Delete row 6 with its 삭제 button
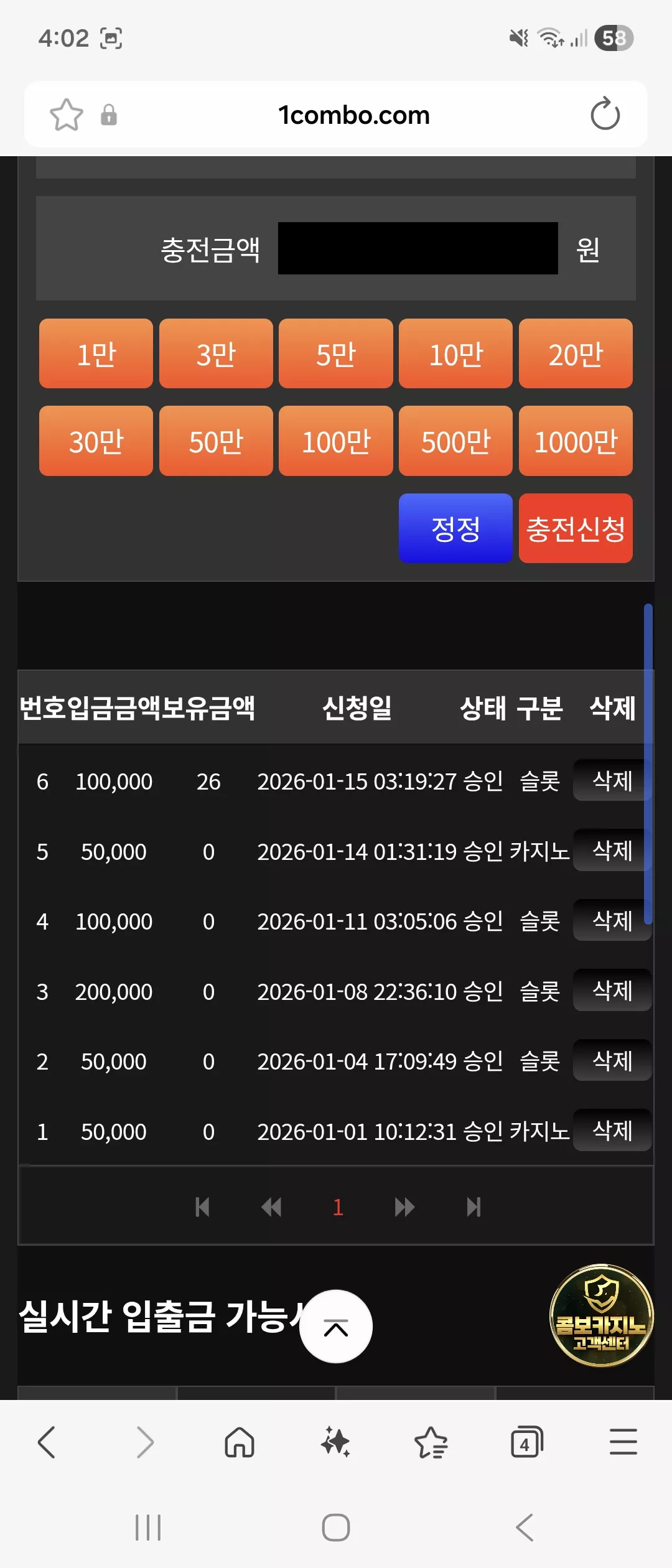Screen dimensions: 672x1568 tap(612, 780)
